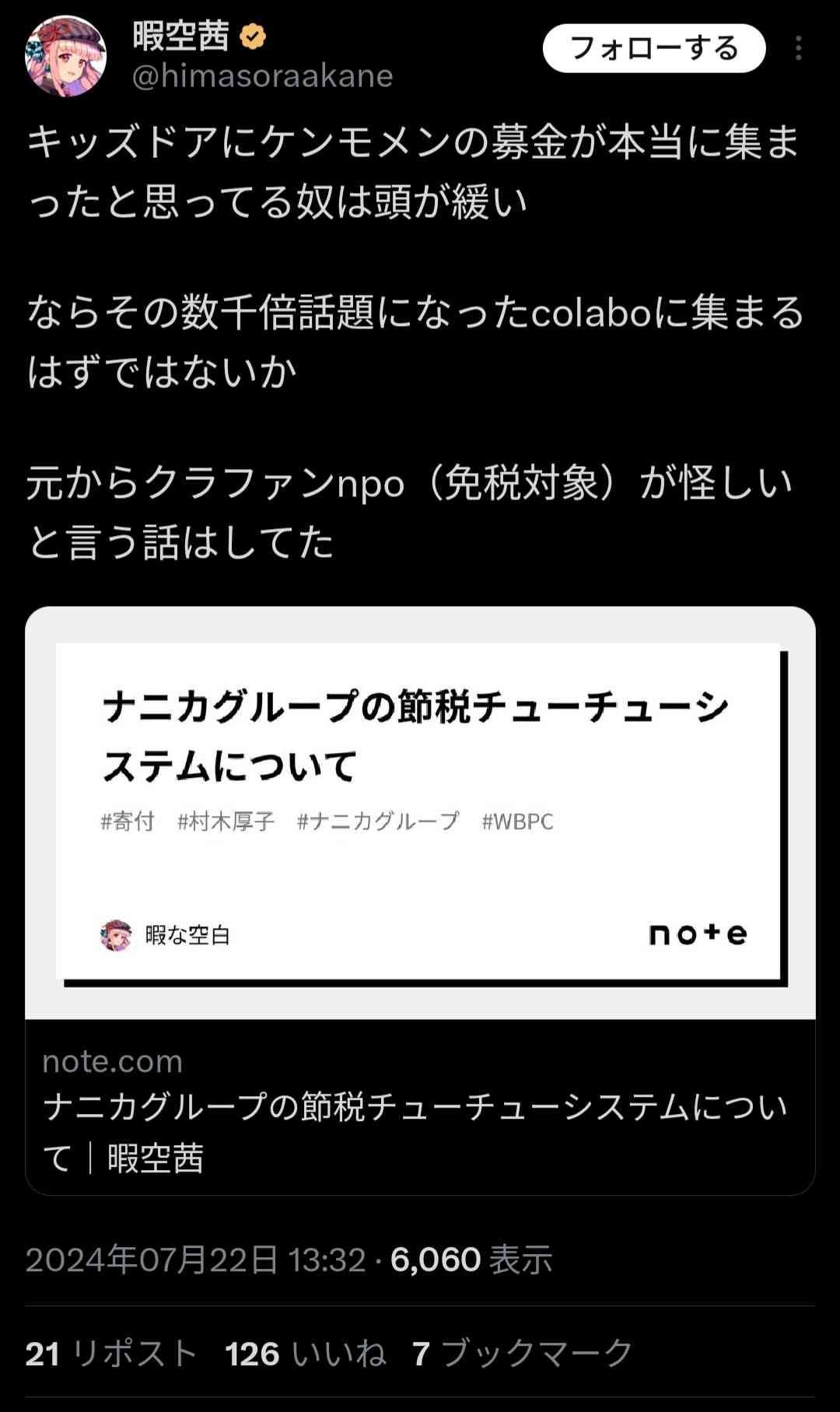Tap the フォローする follow button
This screenshot has width=840, height=1412.
[x=654, y=48]
